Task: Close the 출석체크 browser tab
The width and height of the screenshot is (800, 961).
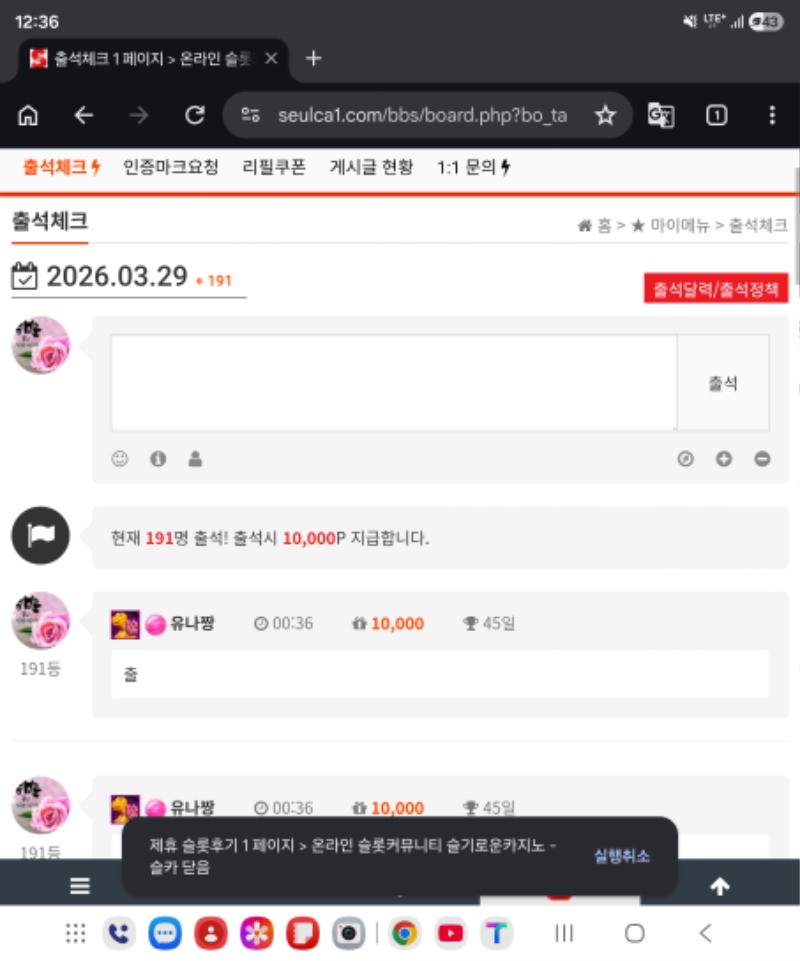Action: pos(271,58)
